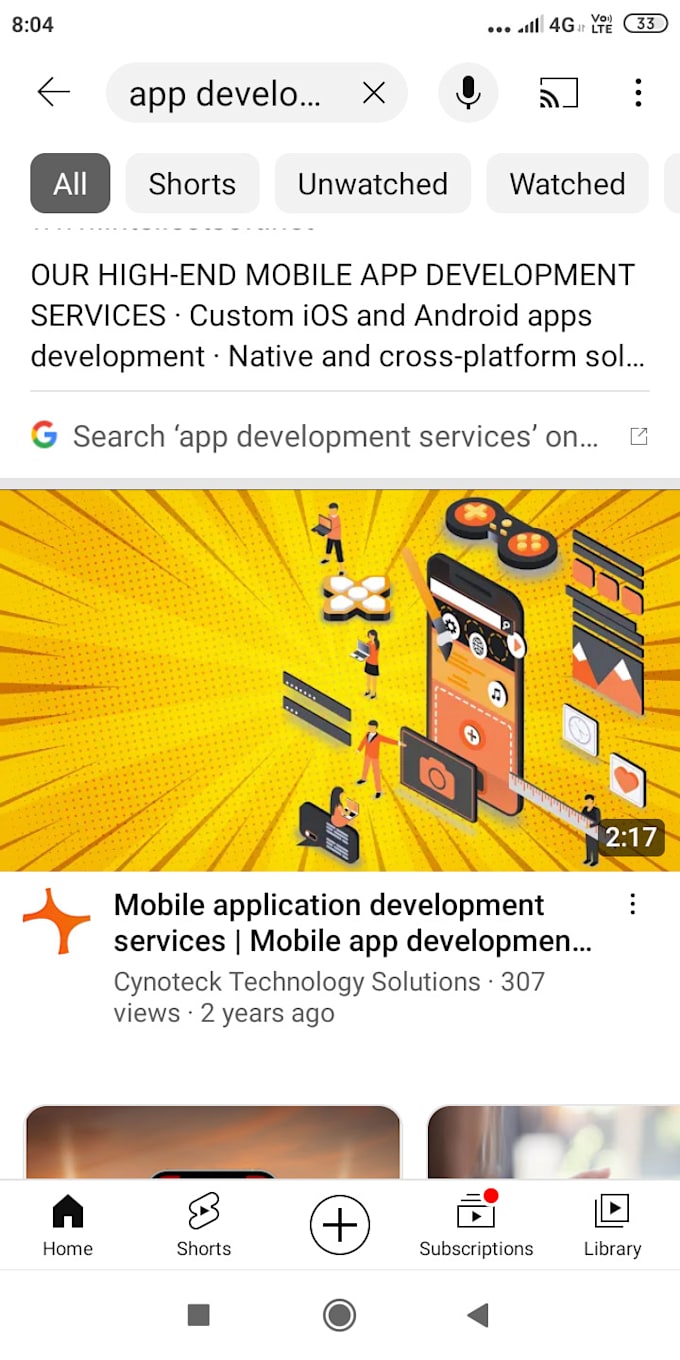This screenshot has height=1360, width=680.
Task: Start voice search with the microphone
Action: [467, 93]
